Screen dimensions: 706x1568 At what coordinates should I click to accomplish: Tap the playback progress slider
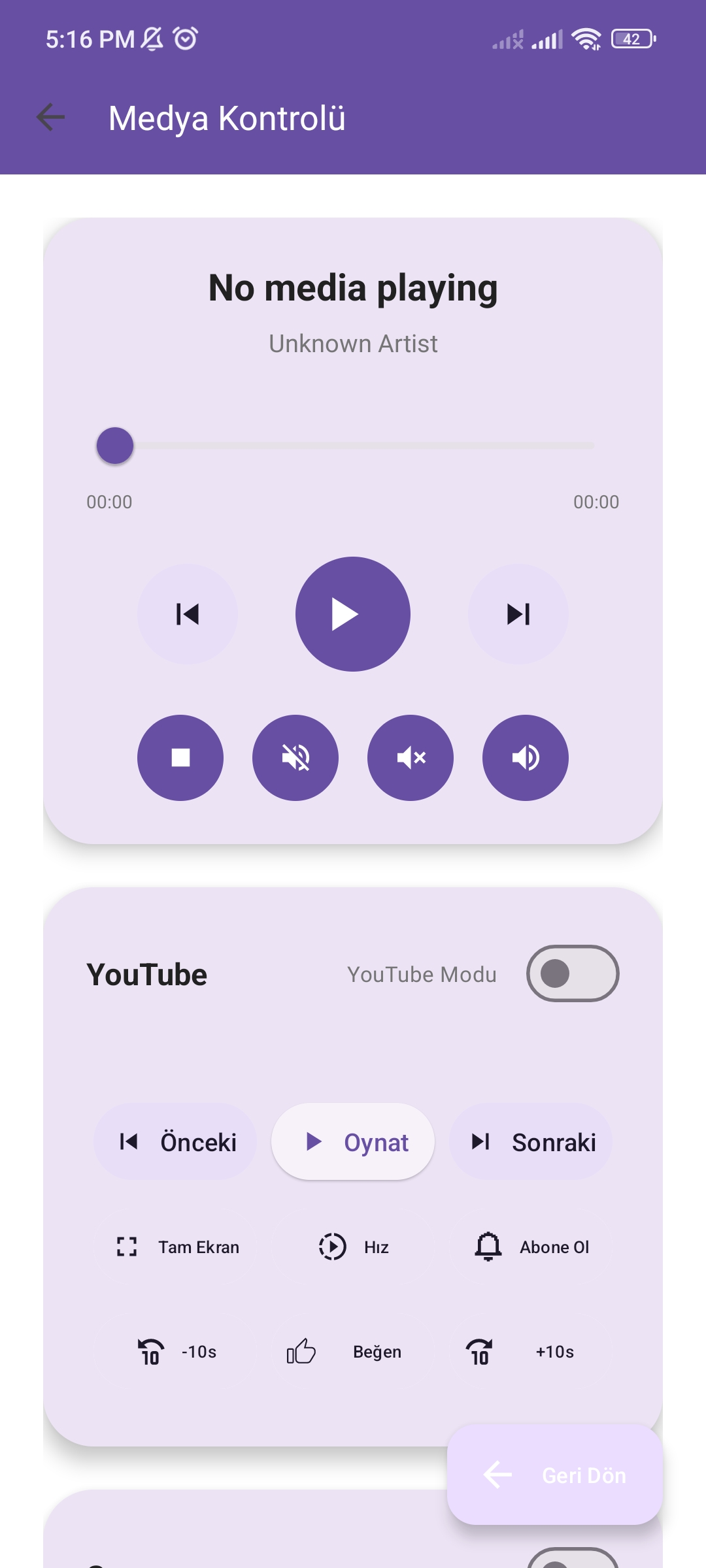(x=353, y=446)
